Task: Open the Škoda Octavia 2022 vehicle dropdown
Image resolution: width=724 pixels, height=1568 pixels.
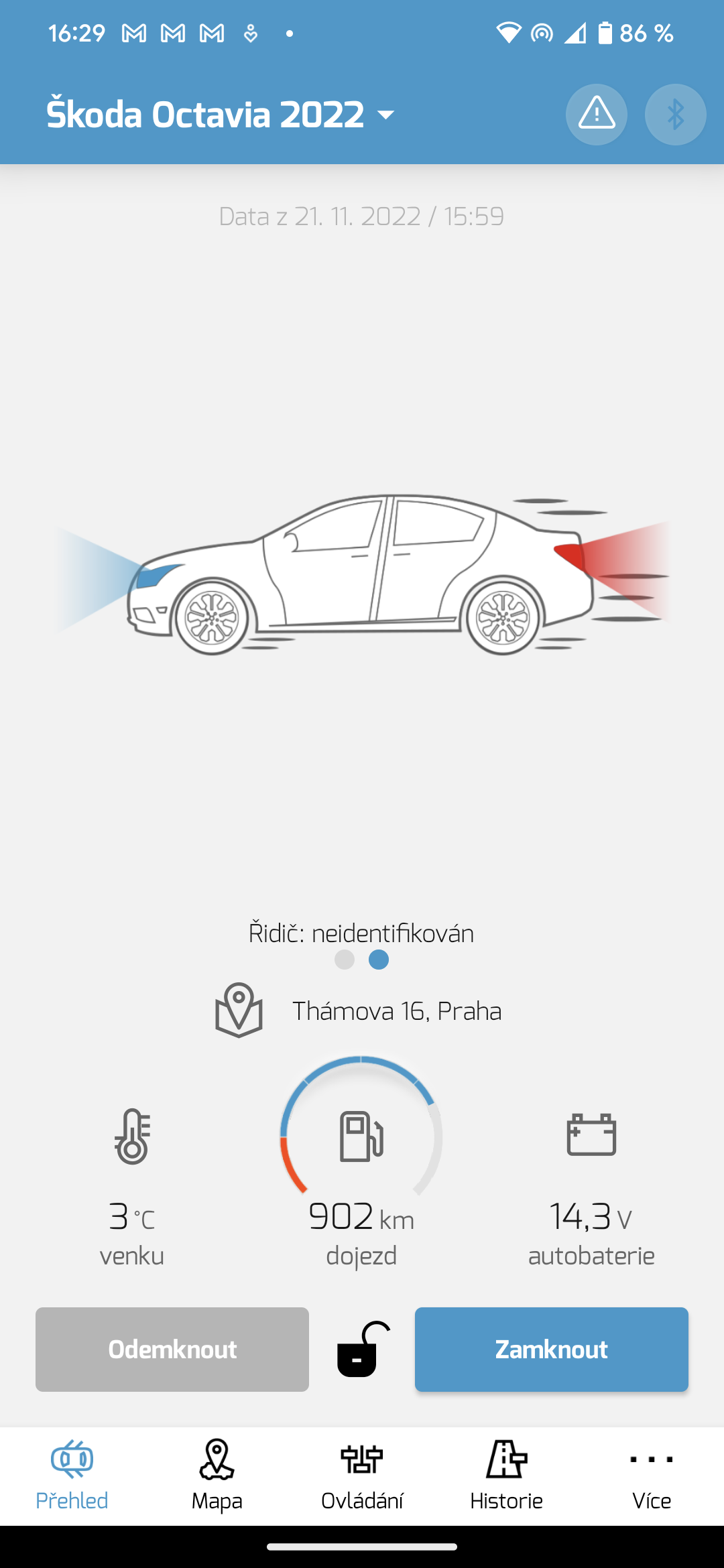Action: (221, 115)
